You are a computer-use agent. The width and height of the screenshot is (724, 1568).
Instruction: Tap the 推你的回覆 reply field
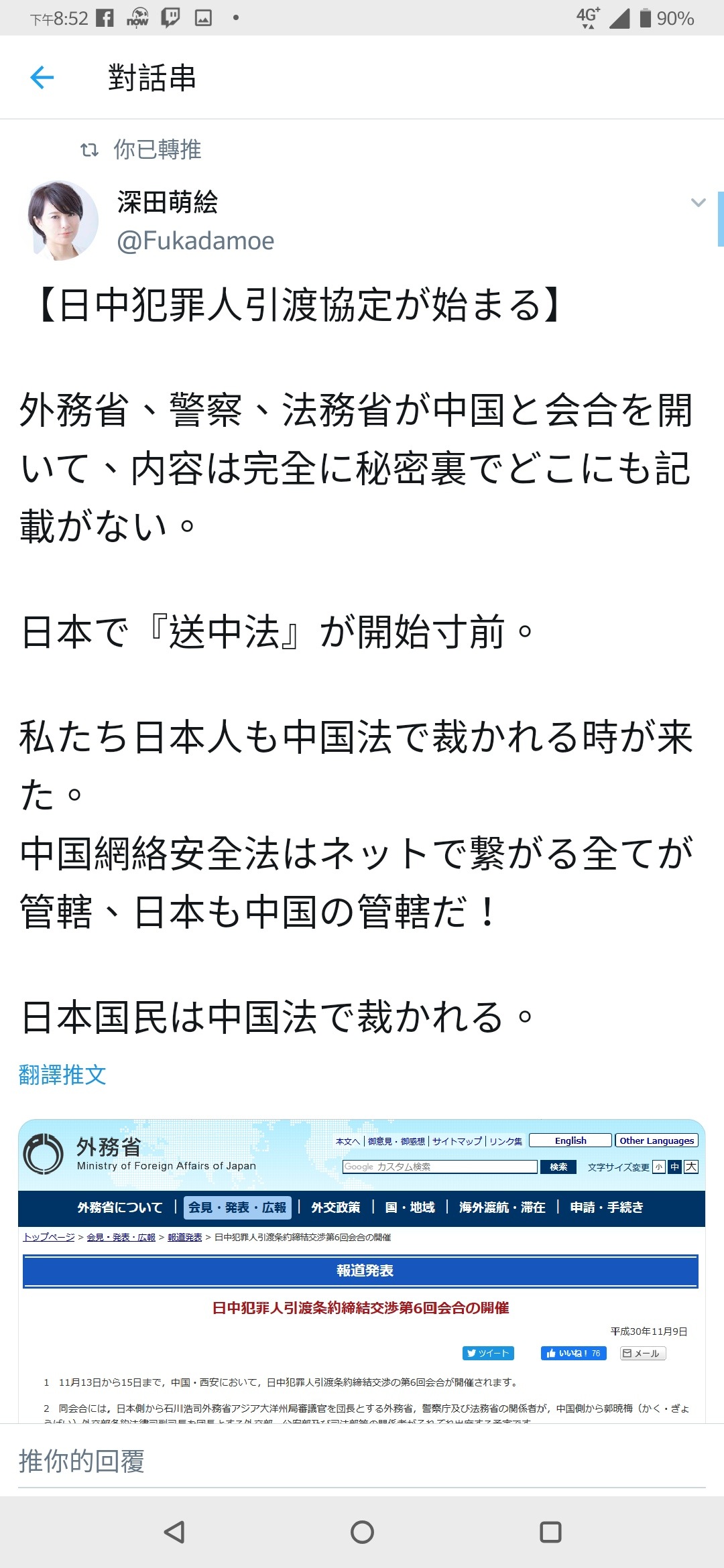(x=362, y=1461)
